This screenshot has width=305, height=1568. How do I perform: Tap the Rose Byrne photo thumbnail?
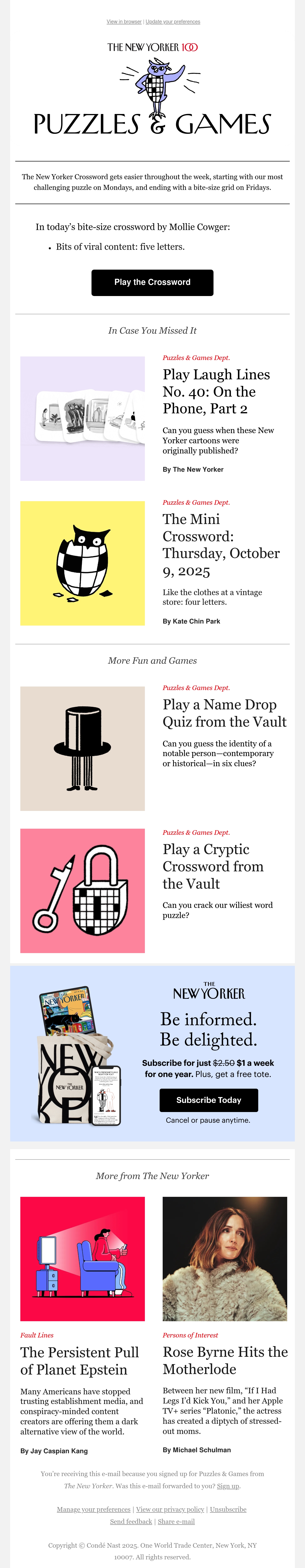click(225, 1259)
